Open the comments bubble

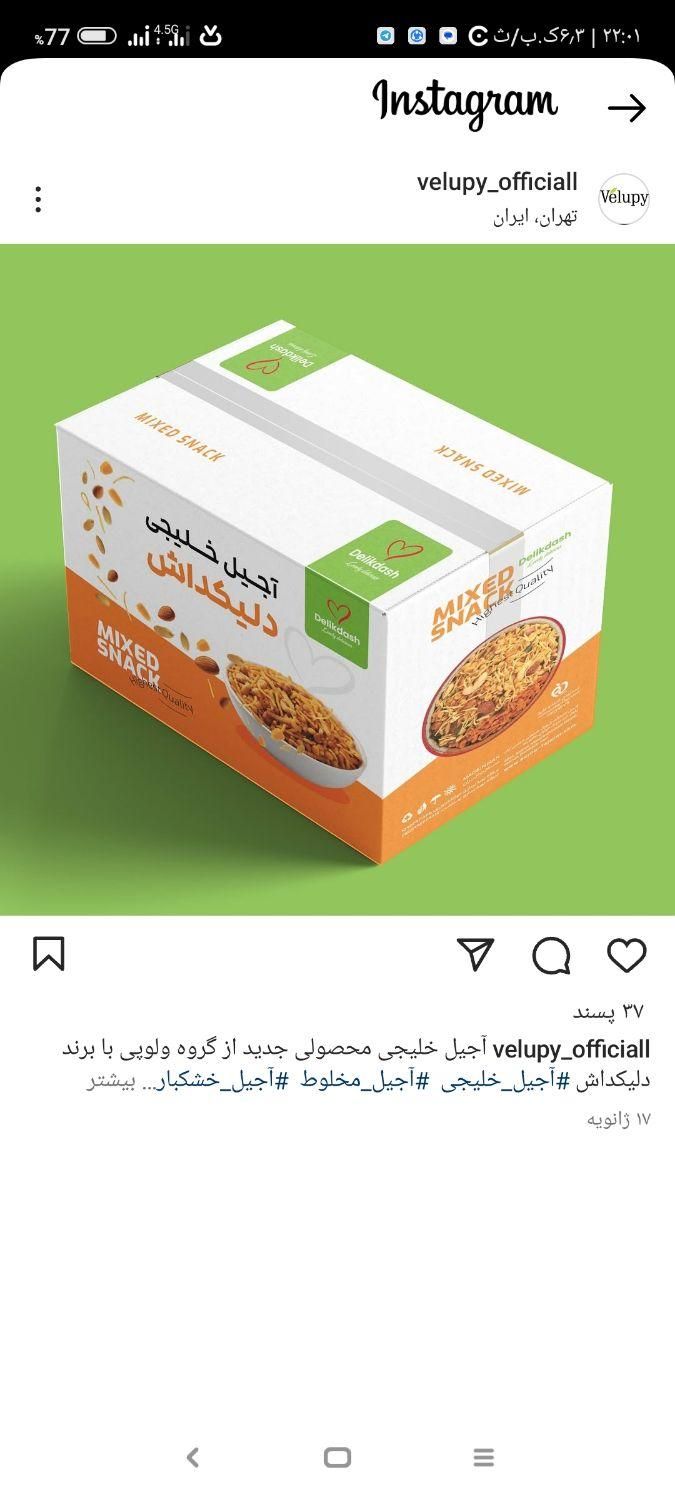click(x=551, y=956)
